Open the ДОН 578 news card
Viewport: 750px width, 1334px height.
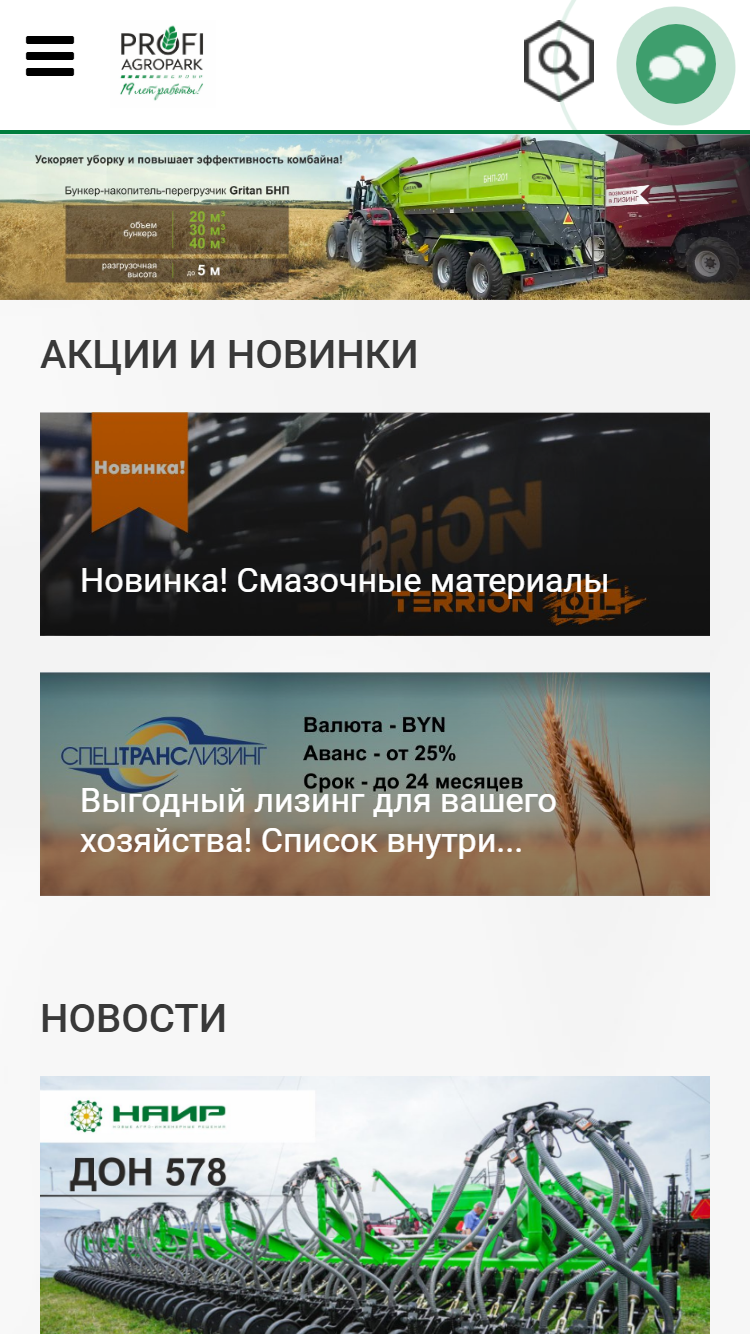tap(375, 1205)
